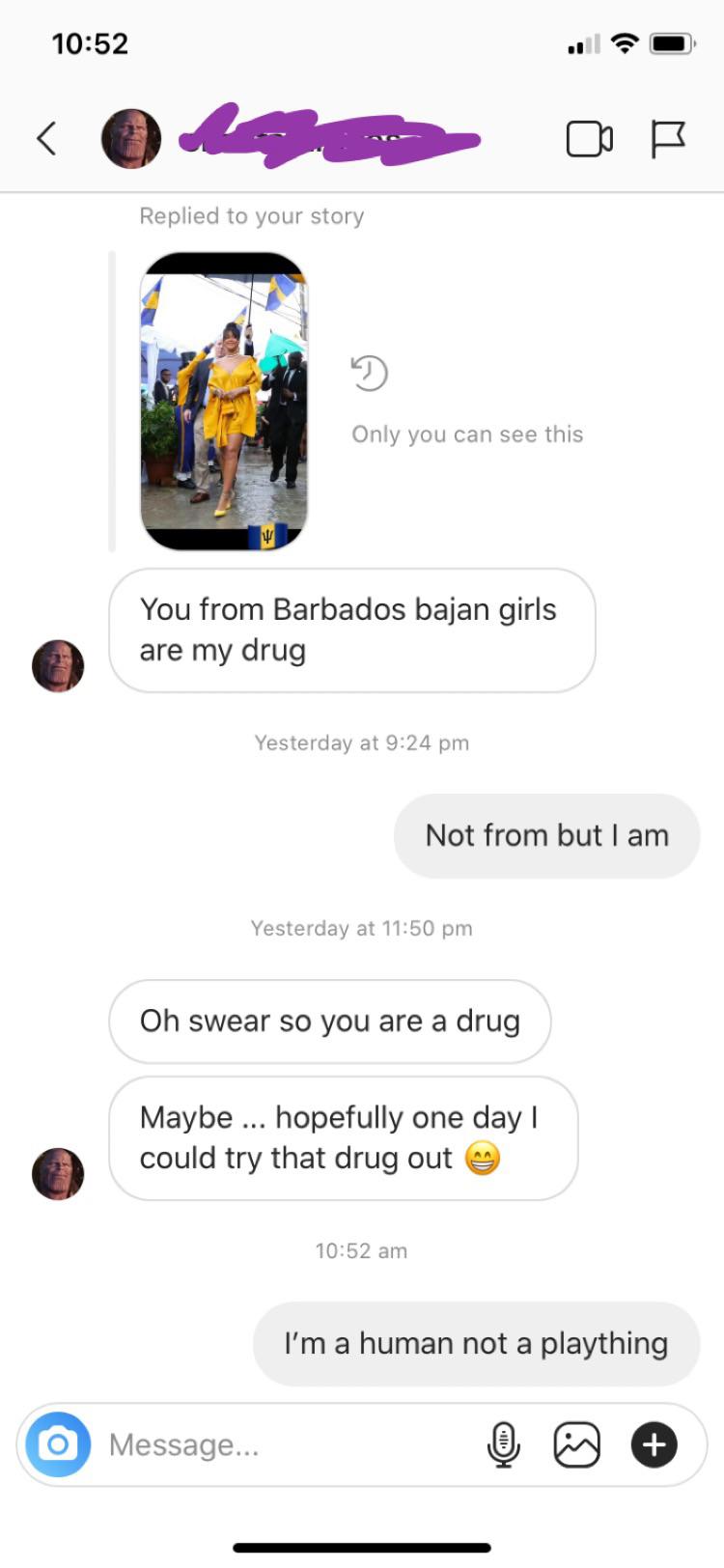Tap the plus button for more options
Screen dimensions: 724x1568
coord(654,1444)
